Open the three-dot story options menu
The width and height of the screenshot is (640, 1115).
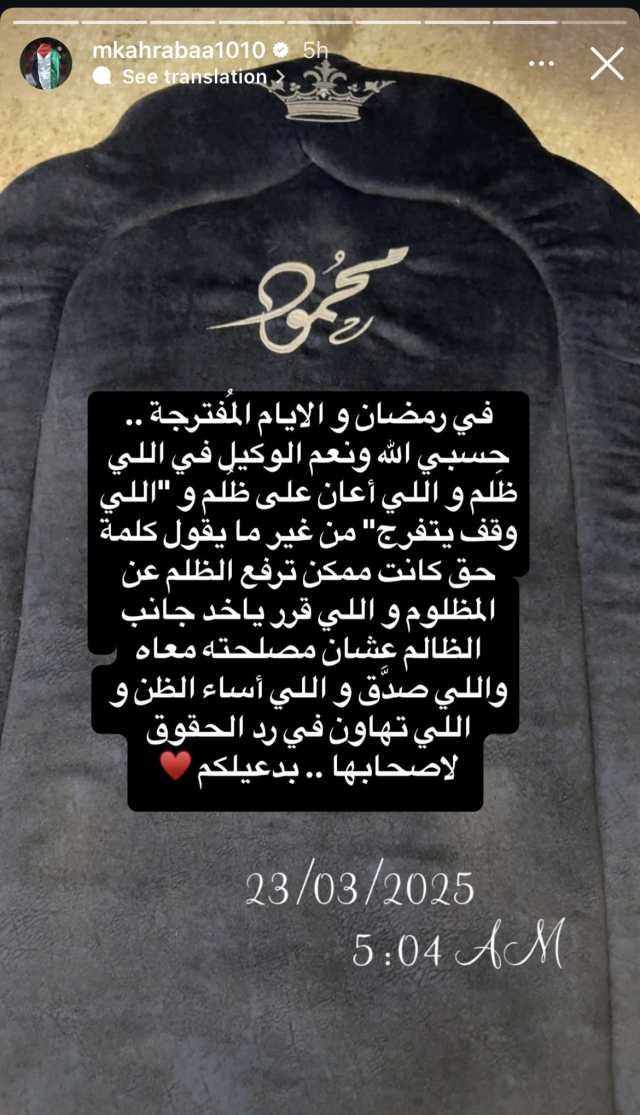click(541, 64)
